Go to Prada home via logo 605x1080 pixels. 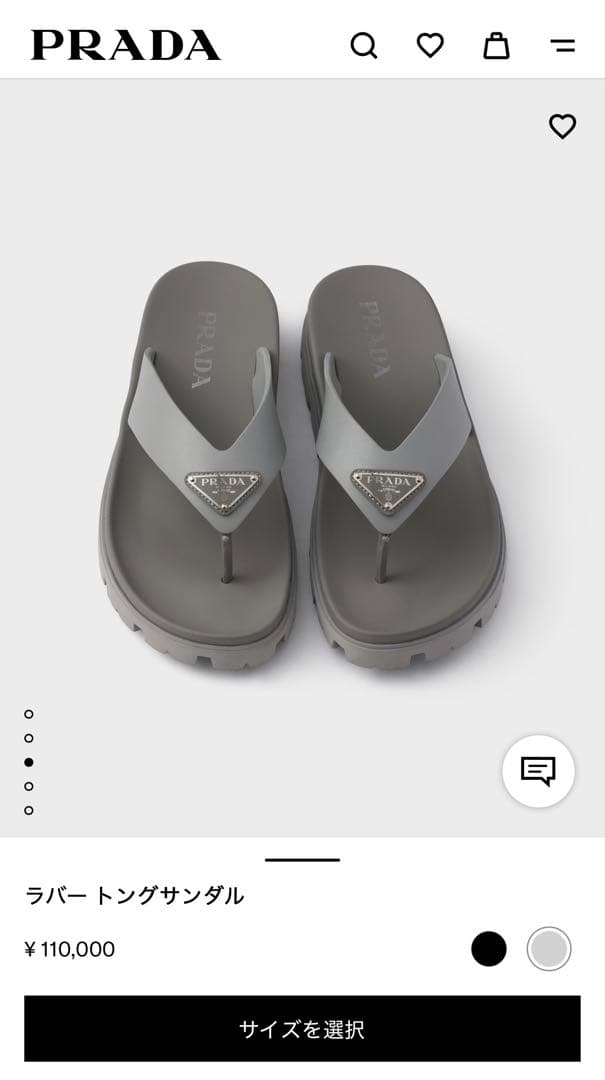click(126, 45)
